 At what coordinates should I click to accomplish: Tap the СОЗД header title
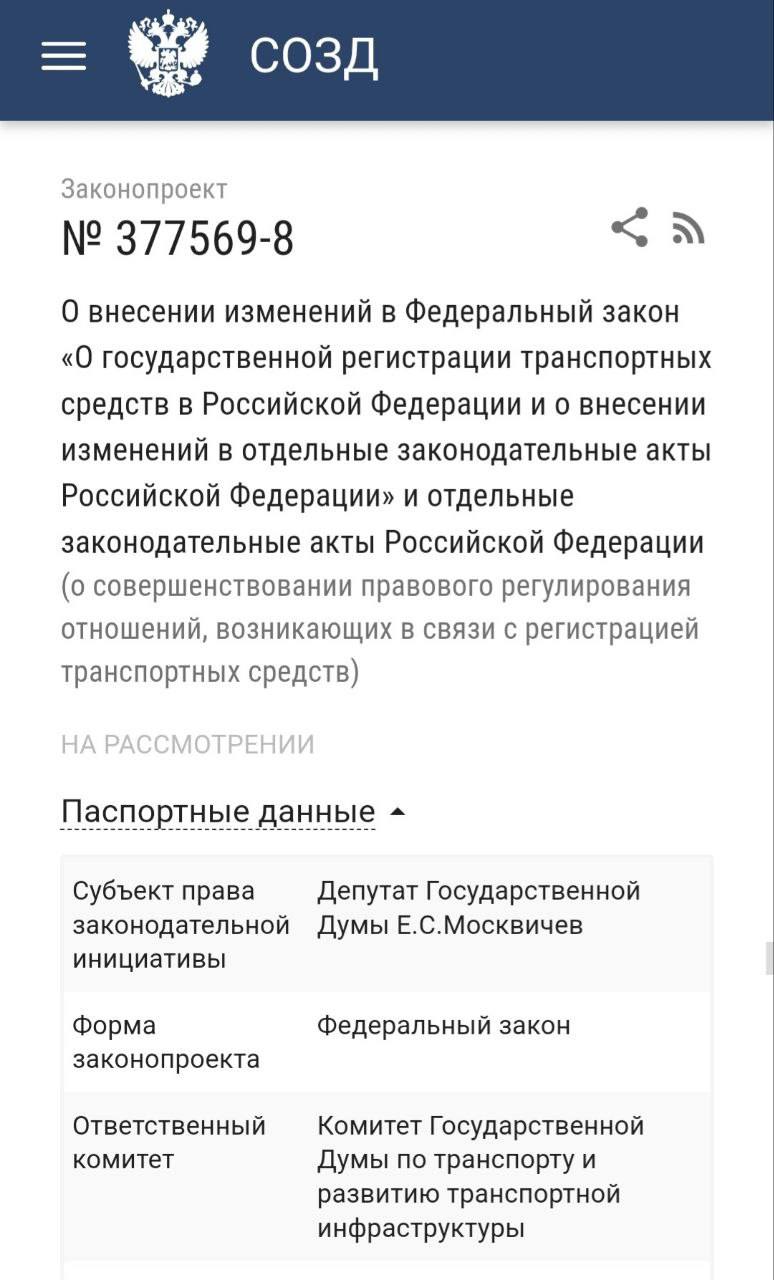coord(314,56)
